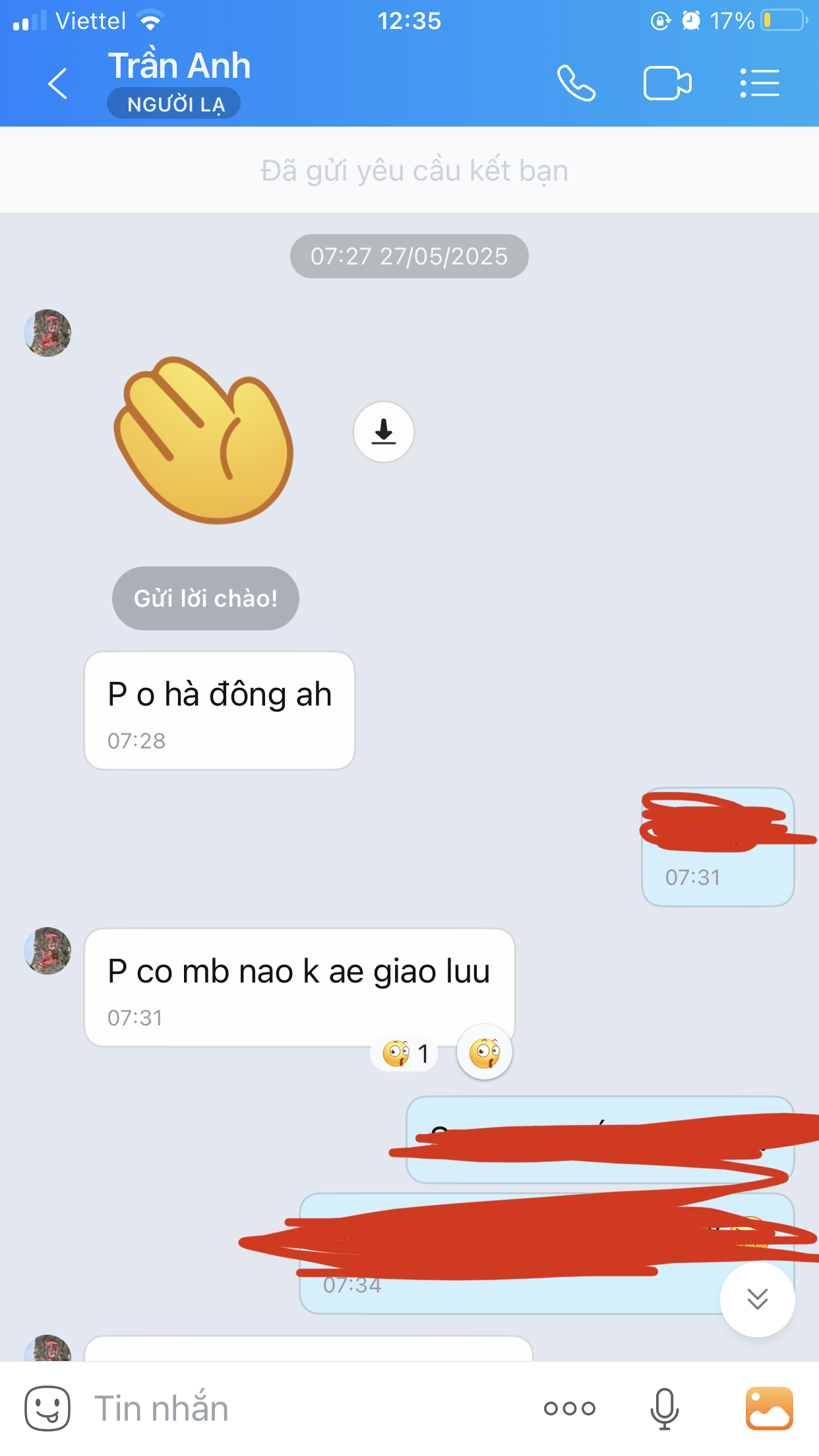The height and width of the screenshot is (1456, 819).
Task: Start a voice call with Trần Anh
Action: point(576,84)
